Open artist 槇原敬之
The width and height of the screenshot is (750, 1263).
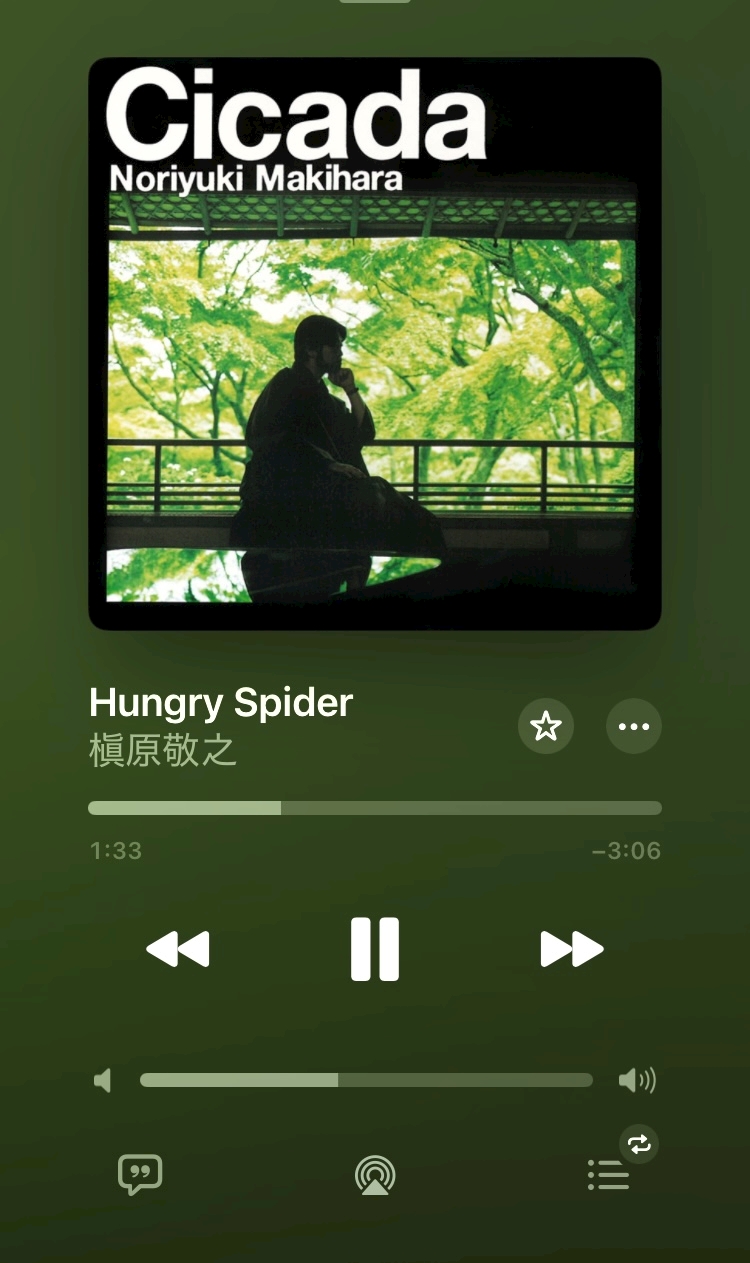[163, 752]
